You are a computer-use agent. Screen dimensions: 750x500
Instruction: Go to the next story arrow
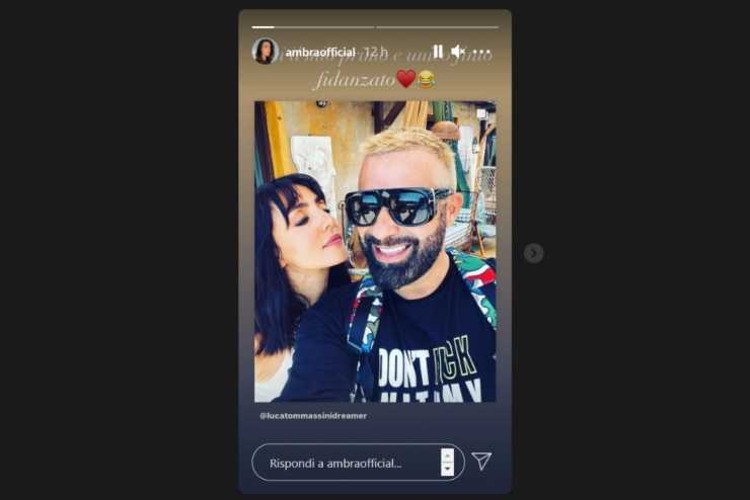(x=534, y=253)
